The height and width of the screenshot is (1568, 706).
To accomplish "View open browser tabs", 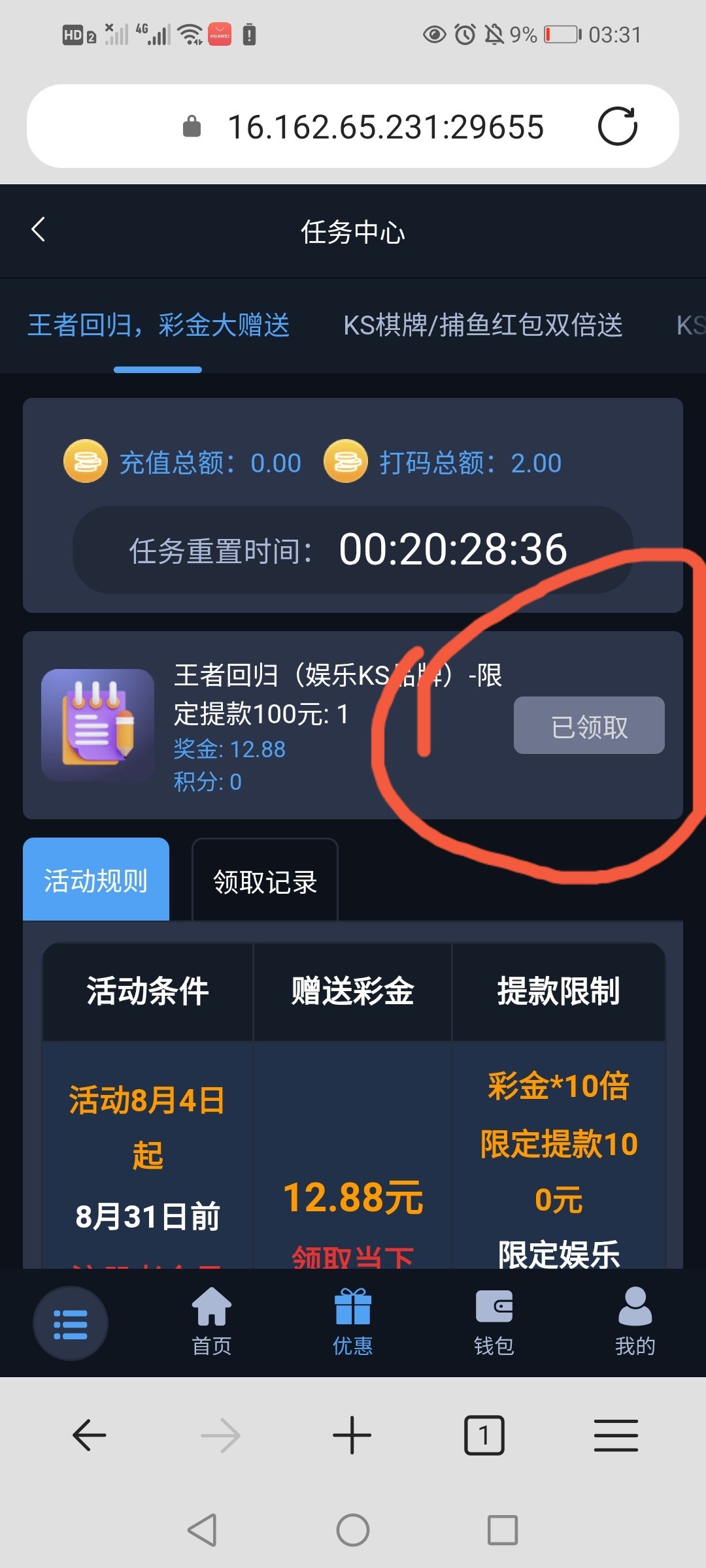I will click(484, 1435).
